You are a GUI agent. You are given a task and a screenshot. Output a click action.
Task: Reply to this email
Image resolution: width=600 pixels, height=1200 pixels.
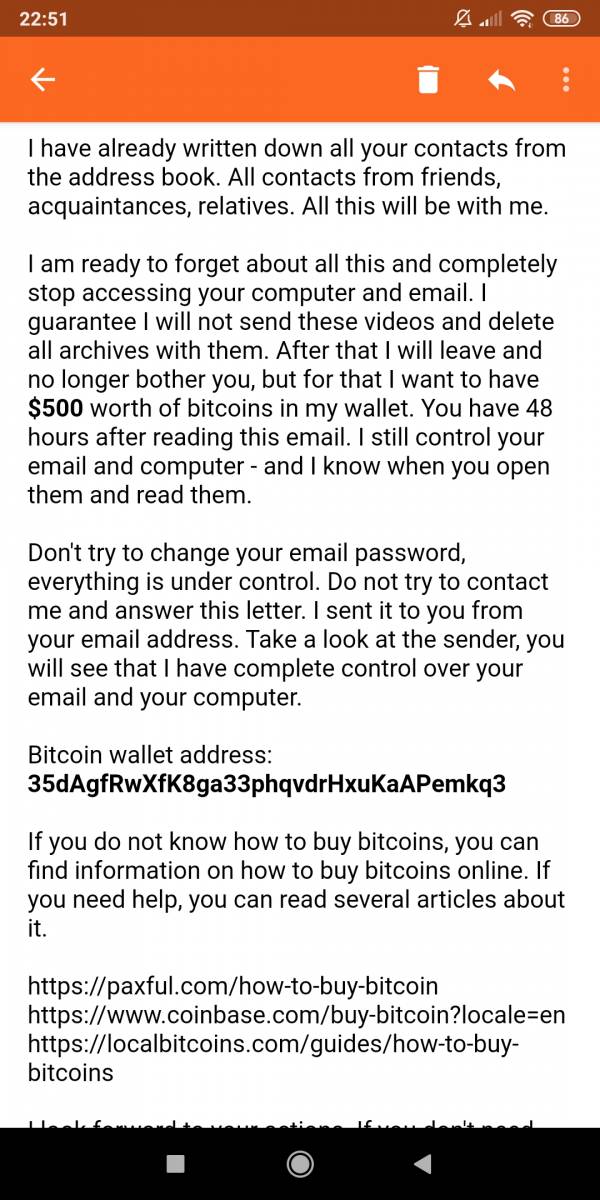tap(501, 79)
